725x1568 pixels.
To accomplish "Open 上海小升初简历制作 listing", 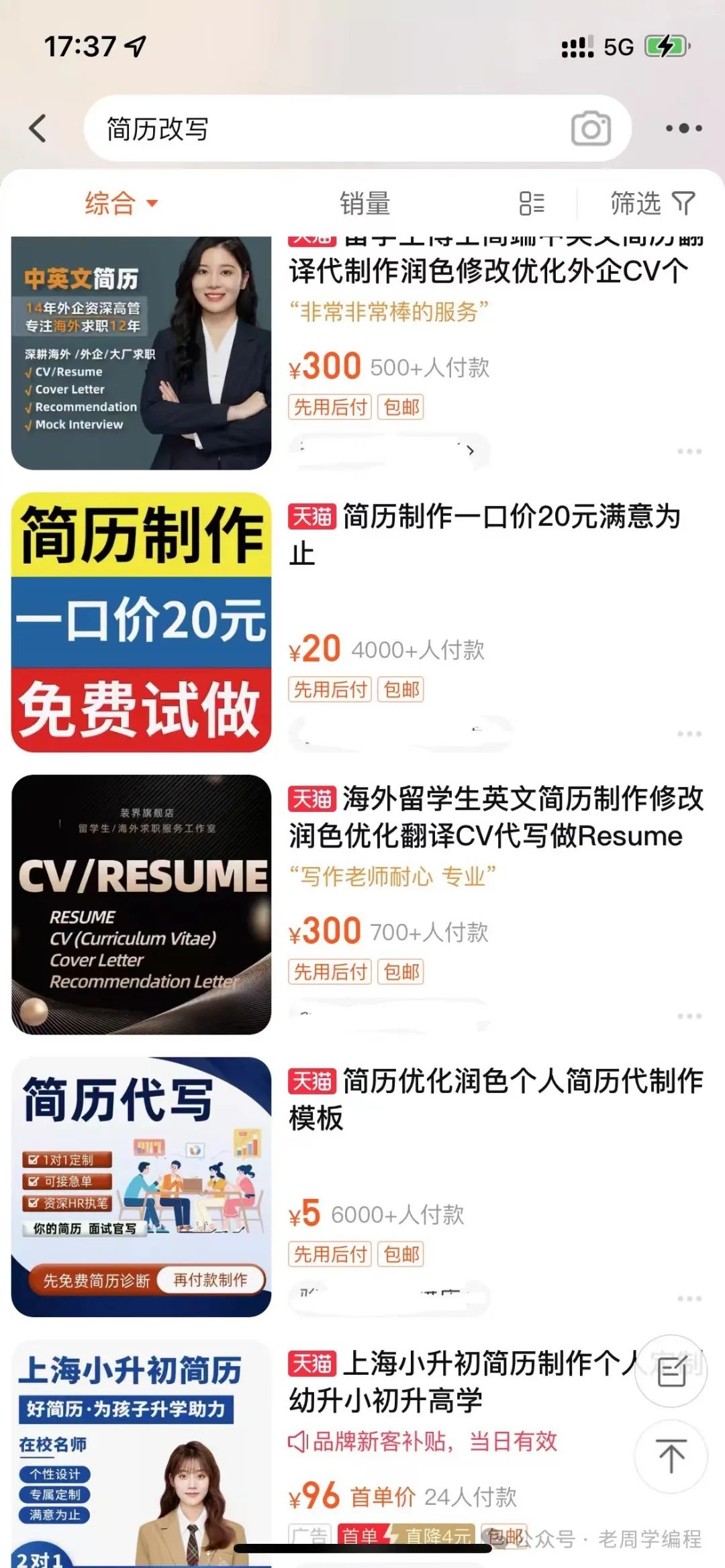I will [456, 1381].
